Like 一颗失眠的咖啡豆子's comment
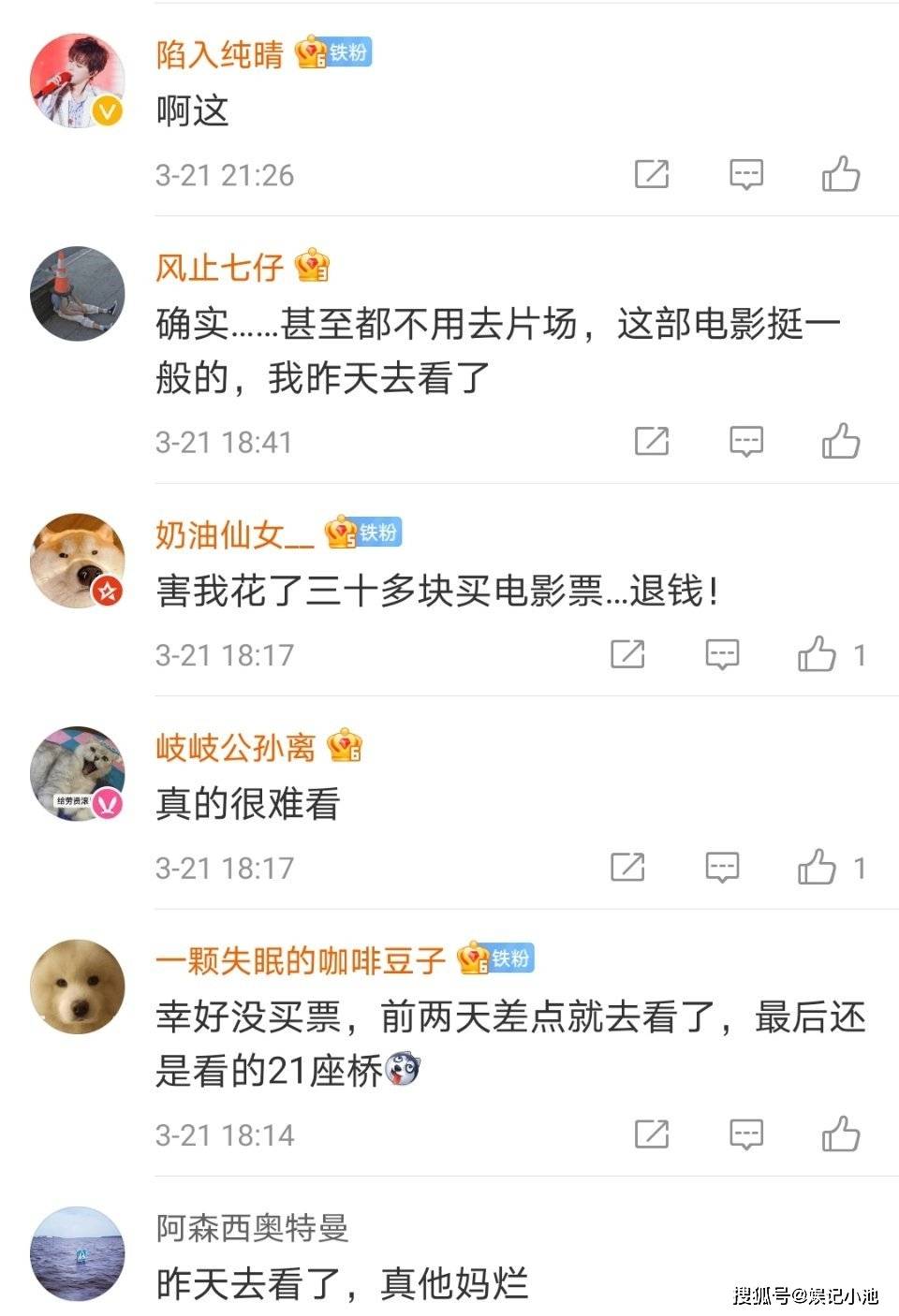The image size is (899, 1316). (x=840, y=1134)
